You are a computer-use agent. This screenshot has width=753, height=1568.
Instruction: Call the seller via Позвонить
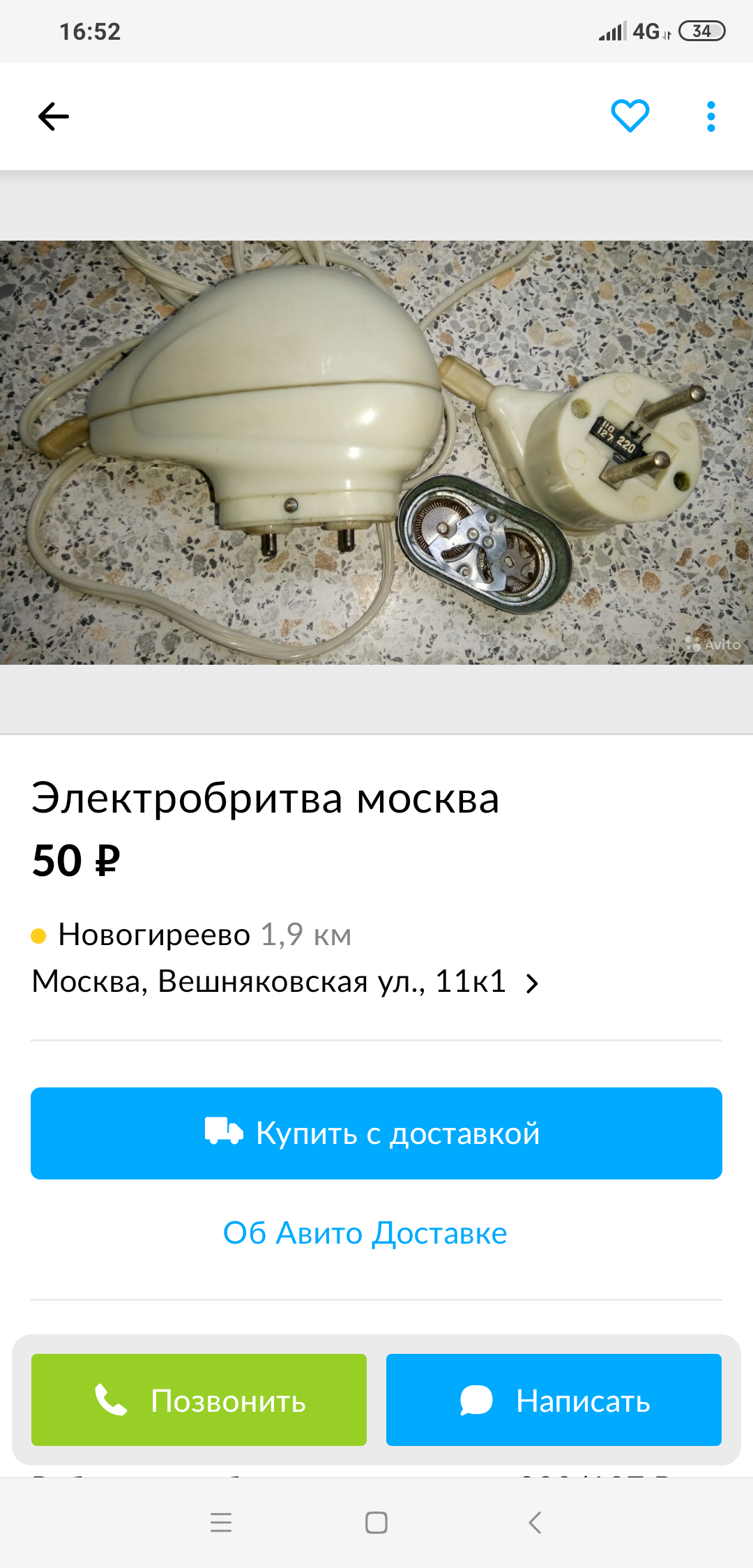(199, 1400)
